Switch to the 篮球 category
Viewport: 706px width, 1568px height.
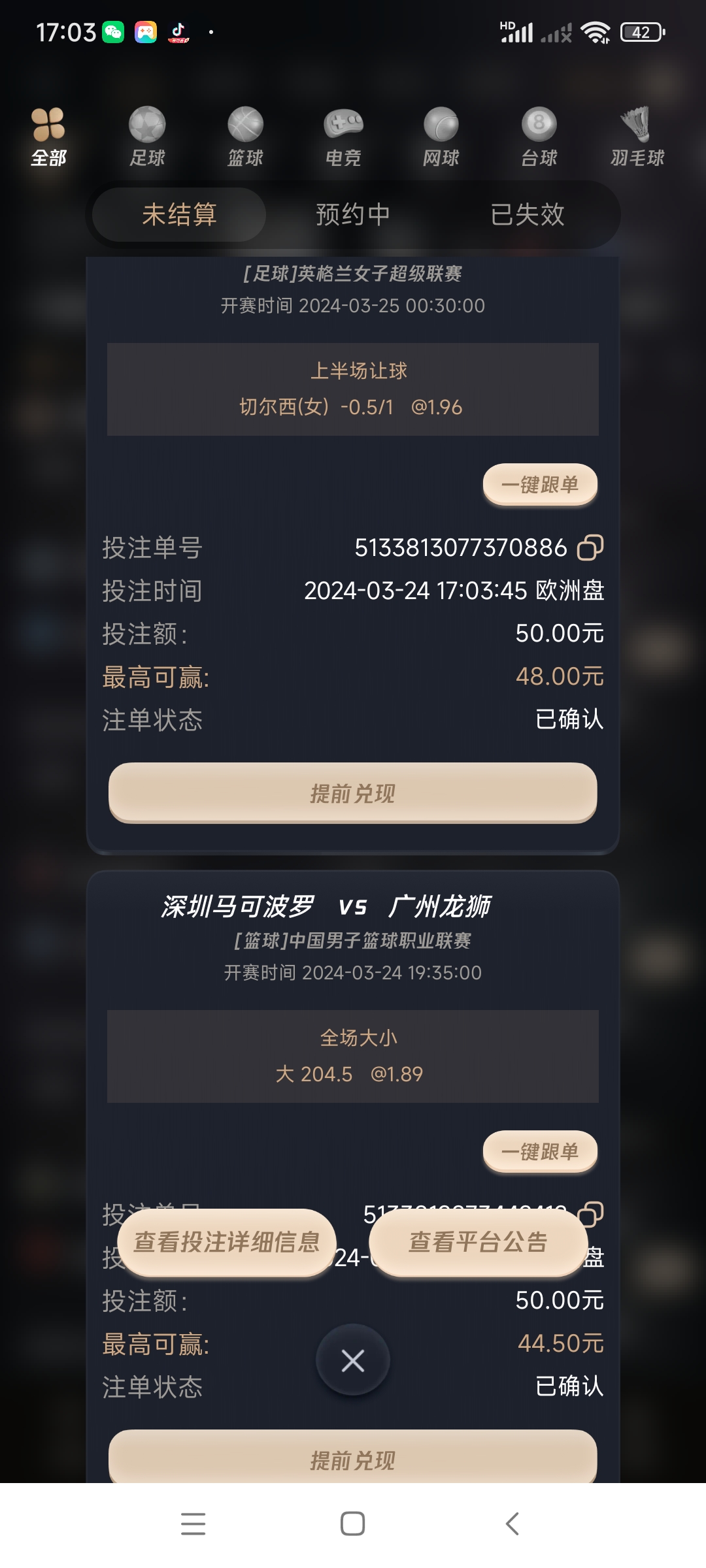tap(245, 137)
